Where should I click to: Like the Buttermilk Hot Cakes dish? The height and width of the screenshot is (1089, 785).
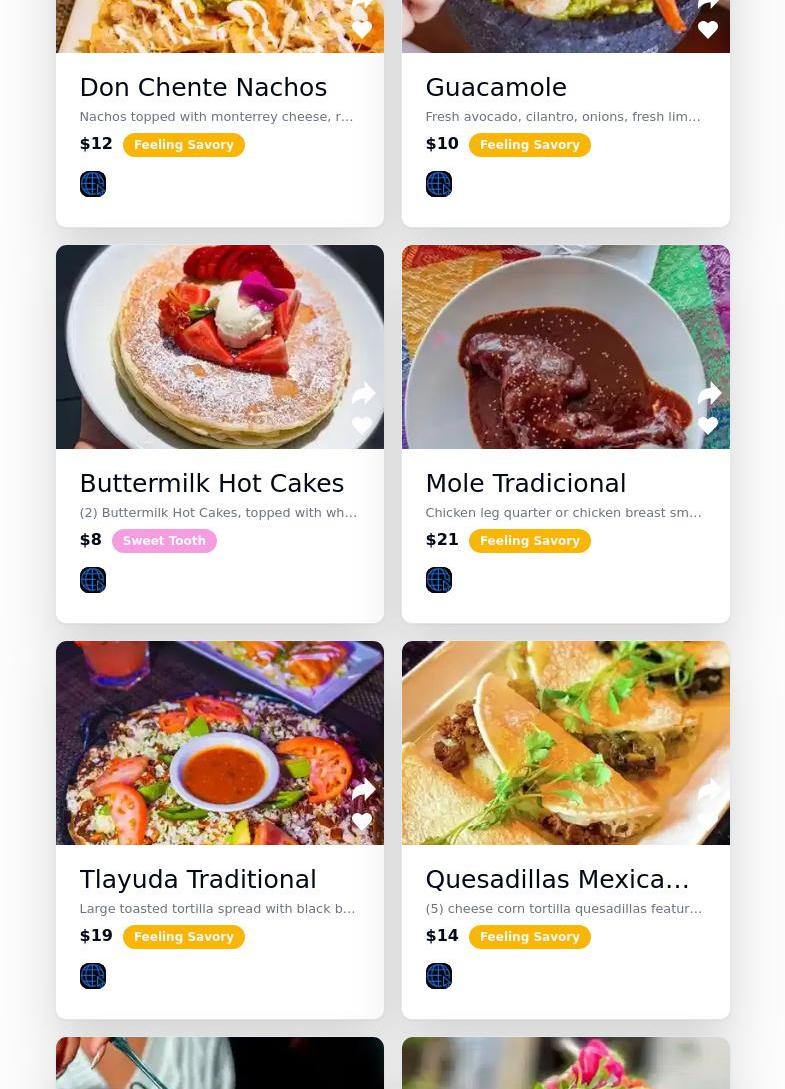pyautogui.click(x=362, y=426)
